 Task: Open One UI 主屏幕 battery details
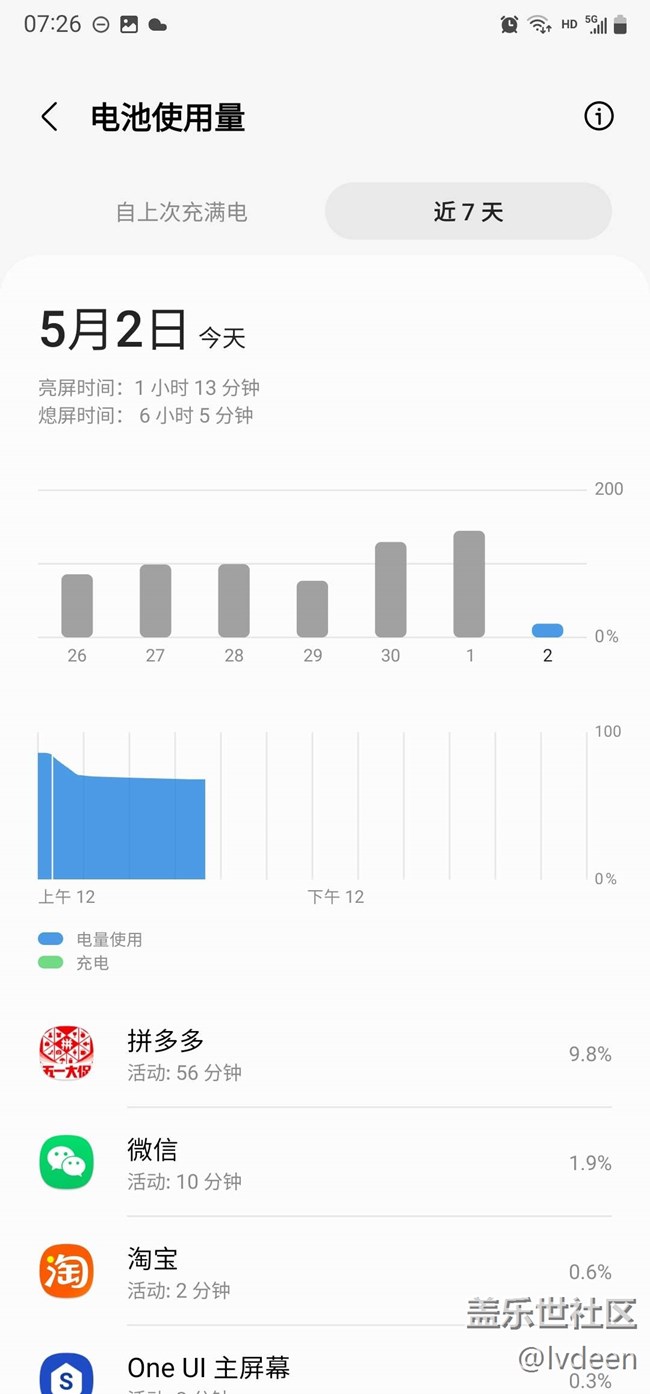325,1362
